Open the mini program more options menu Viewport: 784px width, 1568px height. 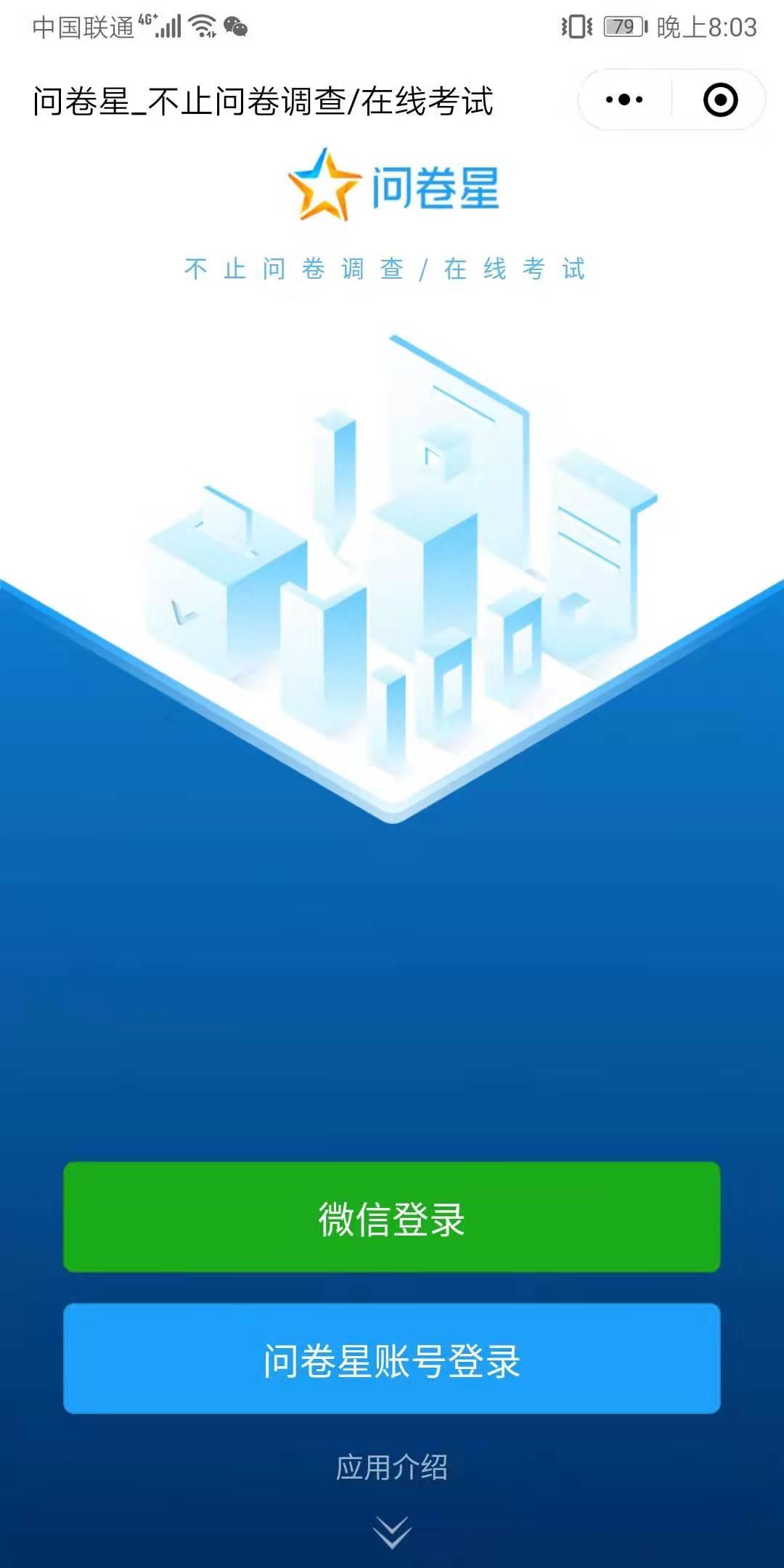point(624,99)
